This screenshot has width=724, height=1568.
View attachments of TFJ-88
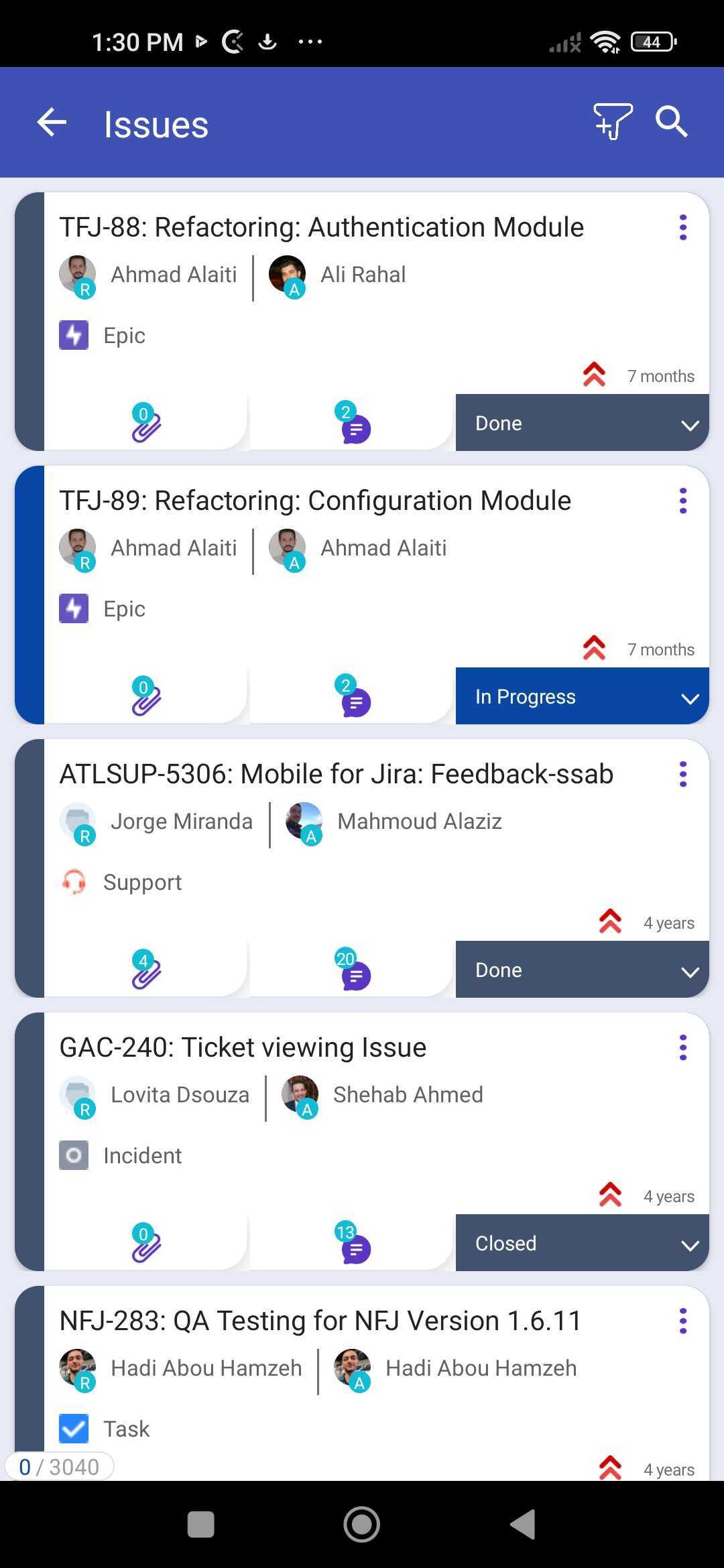tap(145, 423)
